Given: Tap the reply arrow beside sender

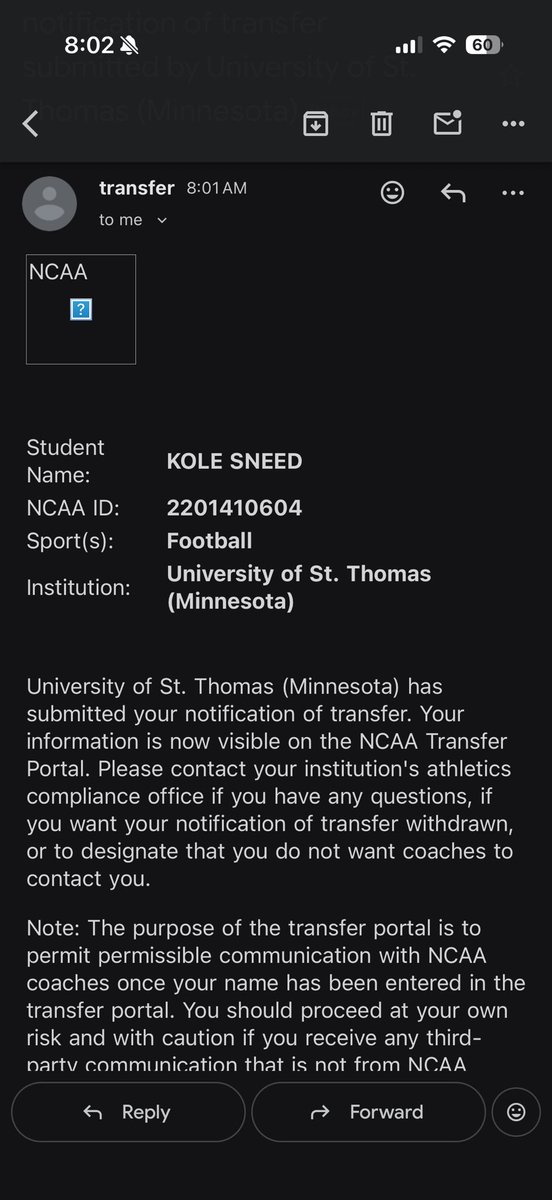Looking at the screenshot, I should coord(453,192).
